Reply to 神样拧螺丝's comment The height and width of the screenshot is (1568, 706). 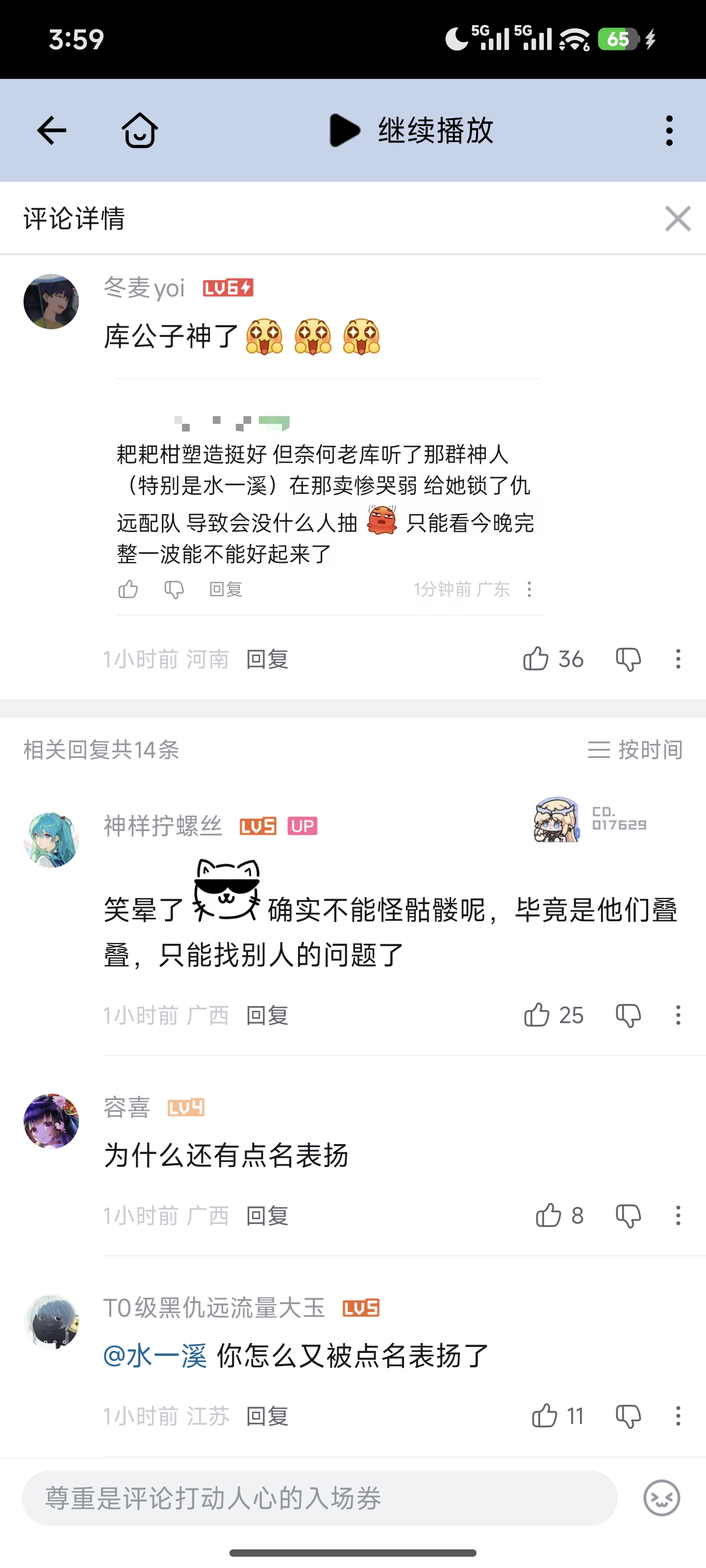tap(267, 1015)
